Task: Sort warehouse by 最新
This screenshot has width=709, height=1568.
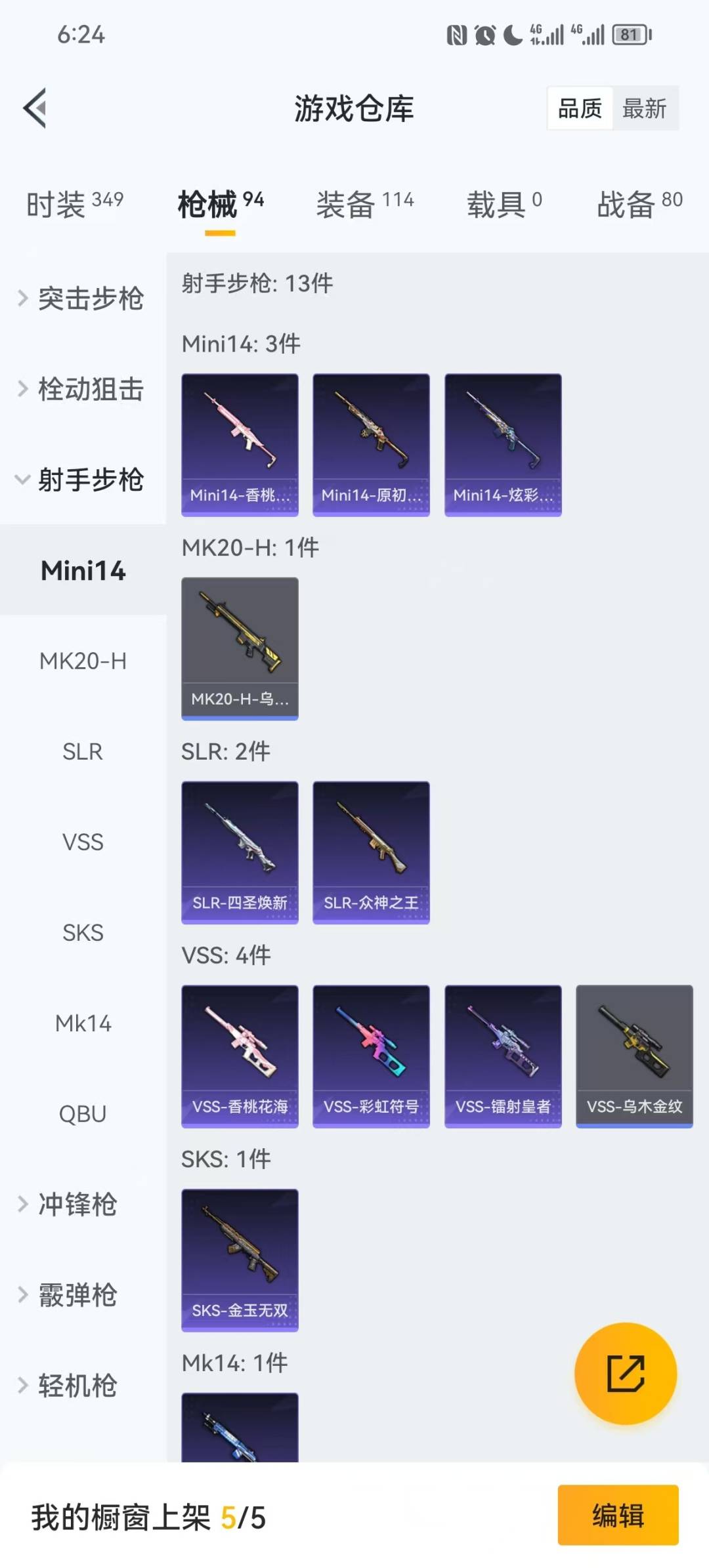Action: [644, 108]
